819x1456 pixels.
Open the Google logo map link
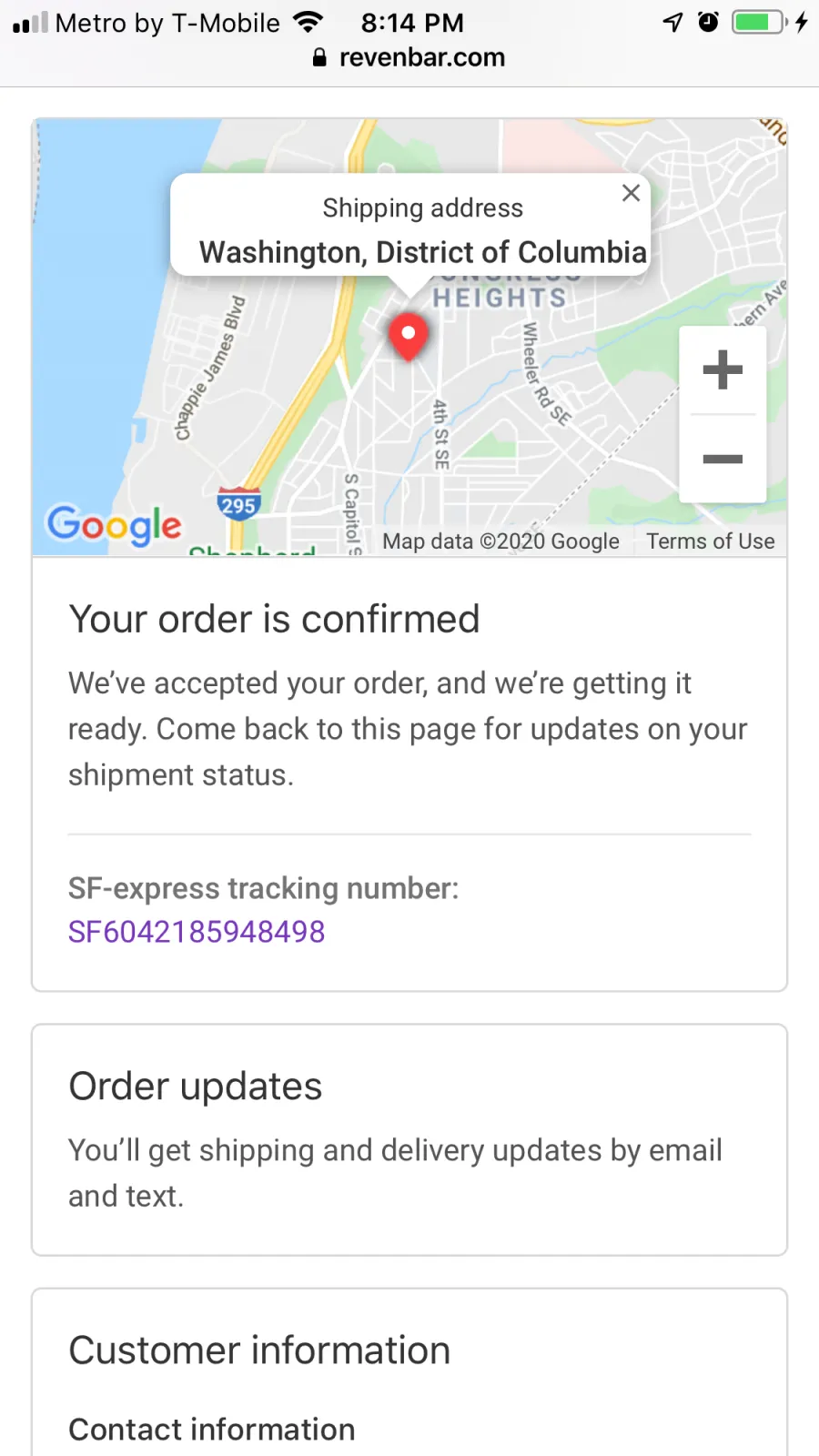click(115, 525)
